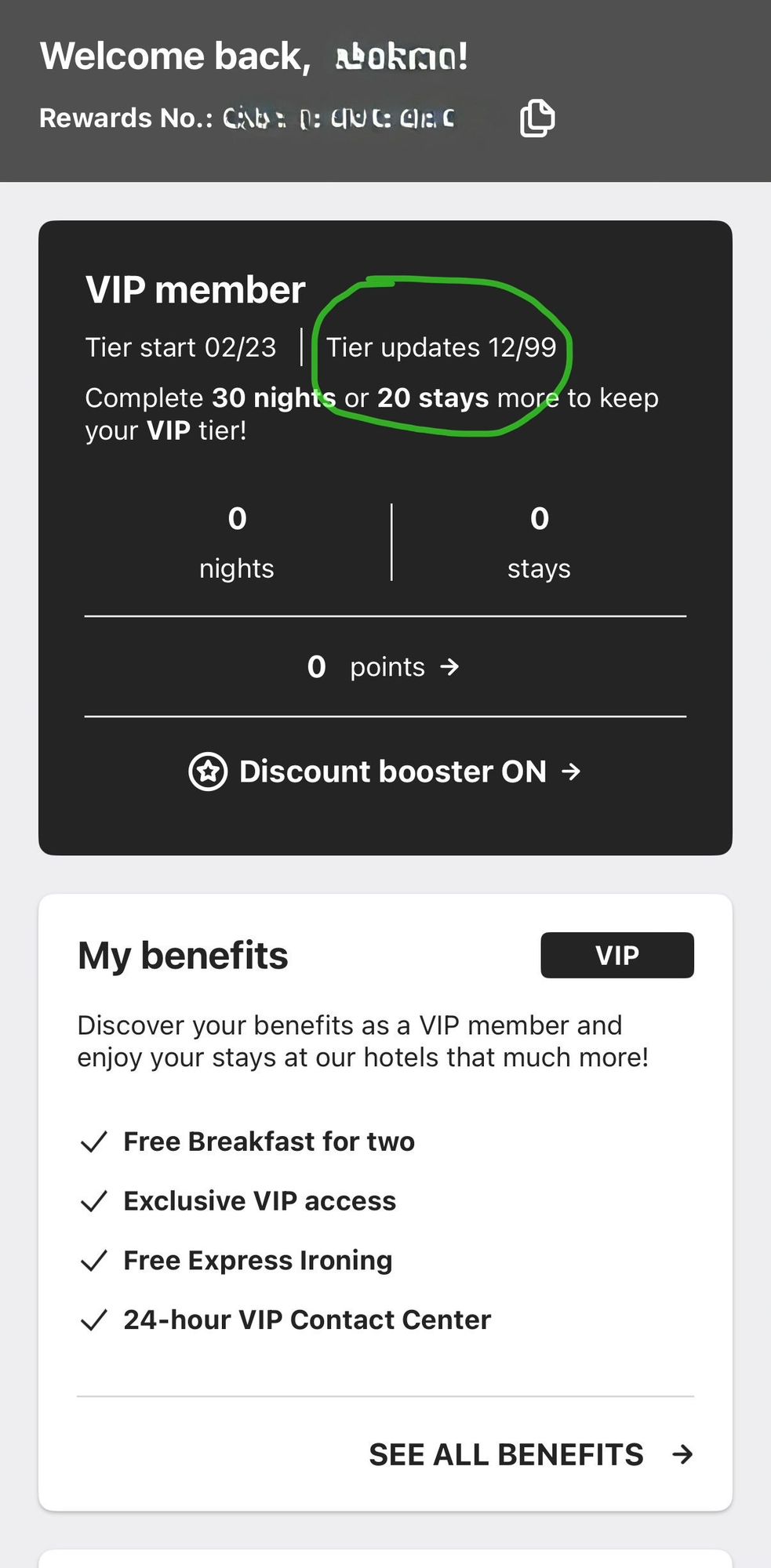The image size is (771, 1568).
Task: Open Discount booster ON settings
Action: pos(385,771)
